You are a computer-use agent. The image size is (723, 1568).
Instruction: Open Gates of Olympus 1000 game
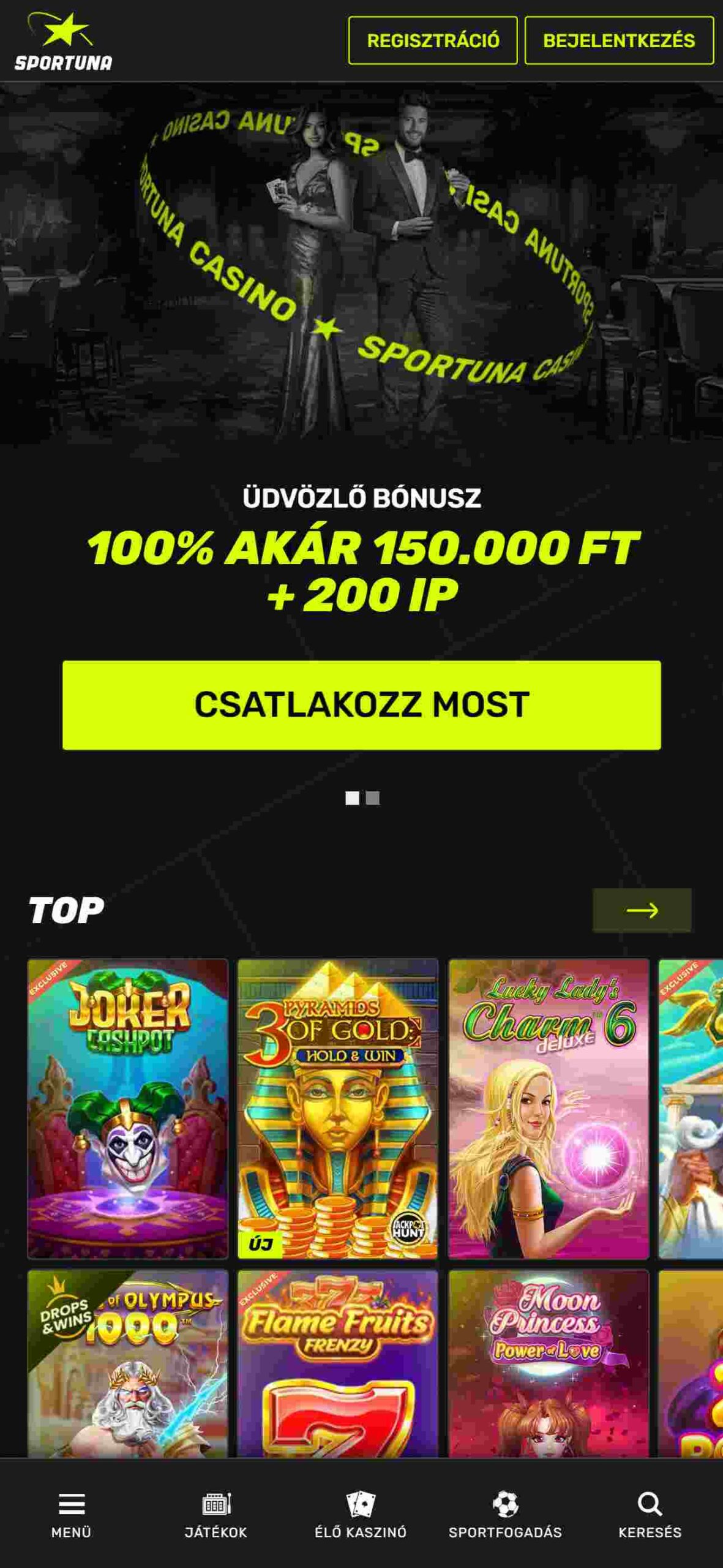point(127,1363)
